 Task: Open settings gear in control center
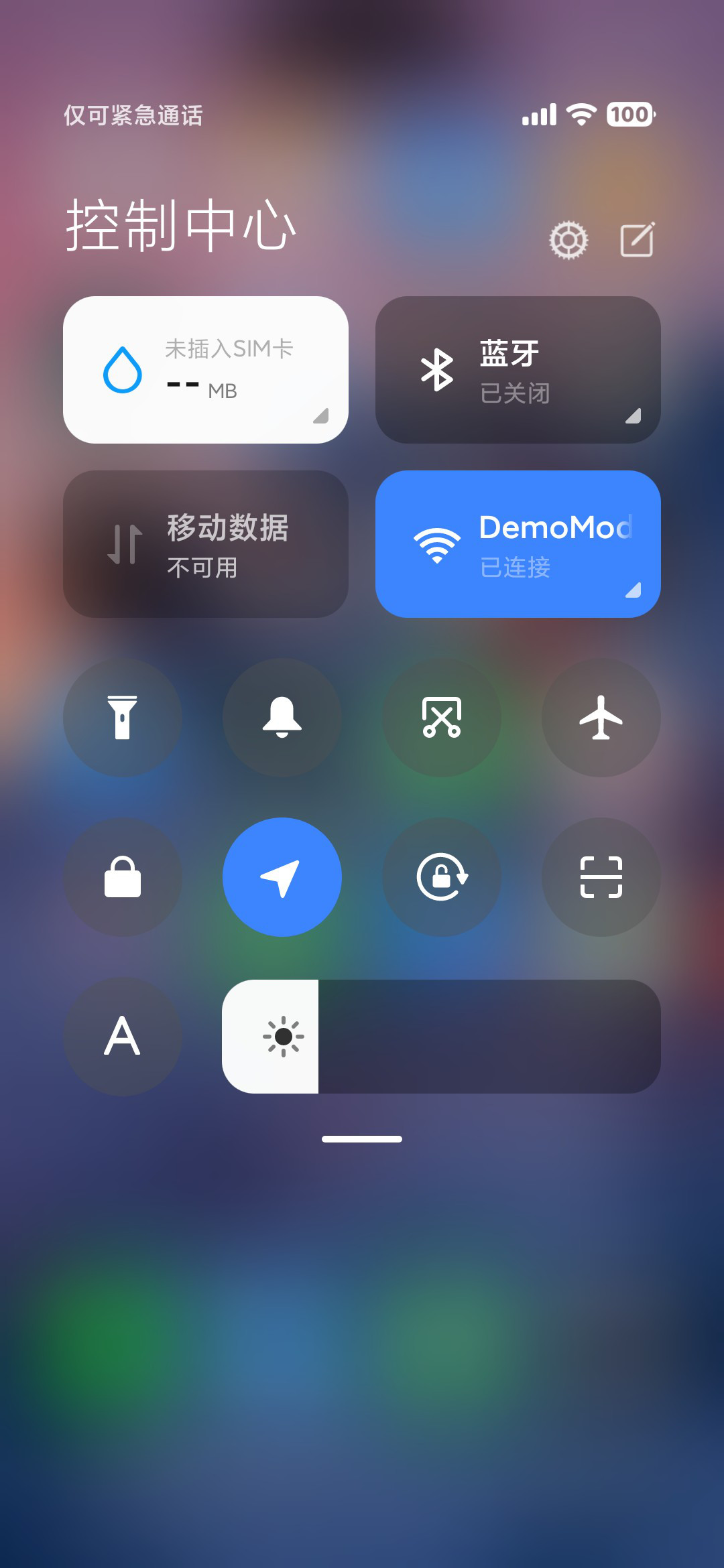568,240
